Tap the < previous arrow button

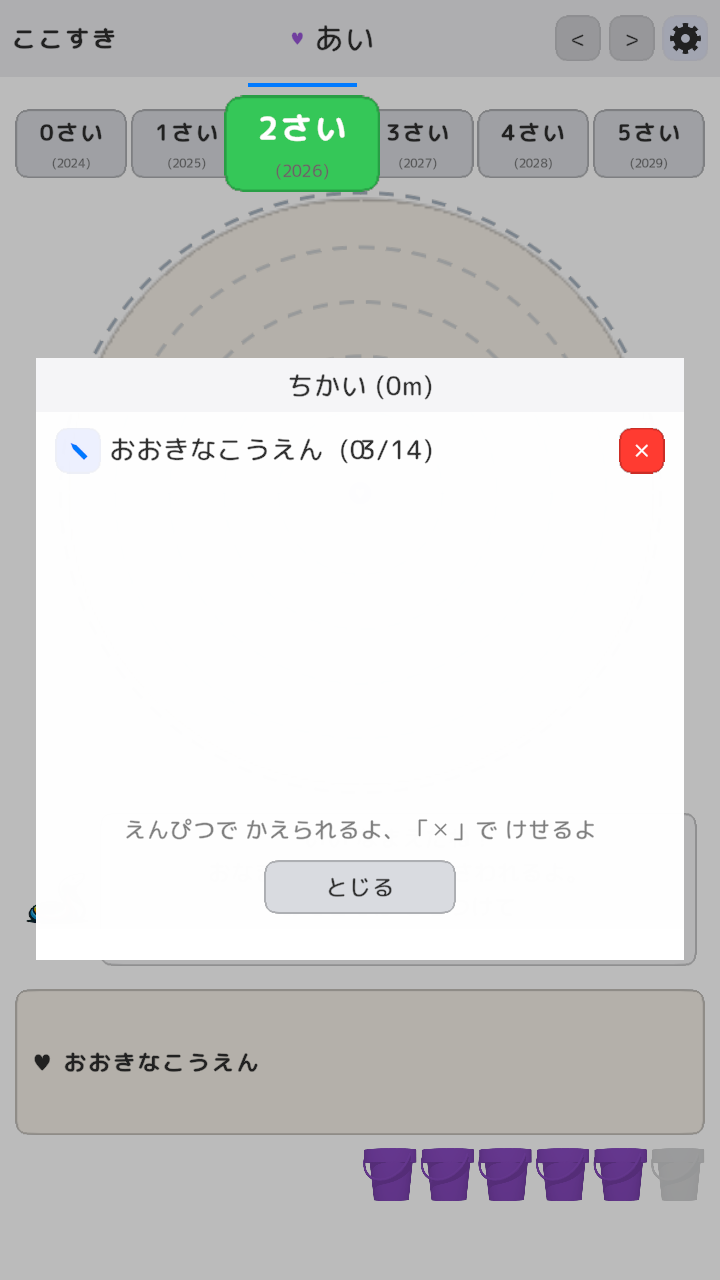pyautogui.click(x=577, y=38)
